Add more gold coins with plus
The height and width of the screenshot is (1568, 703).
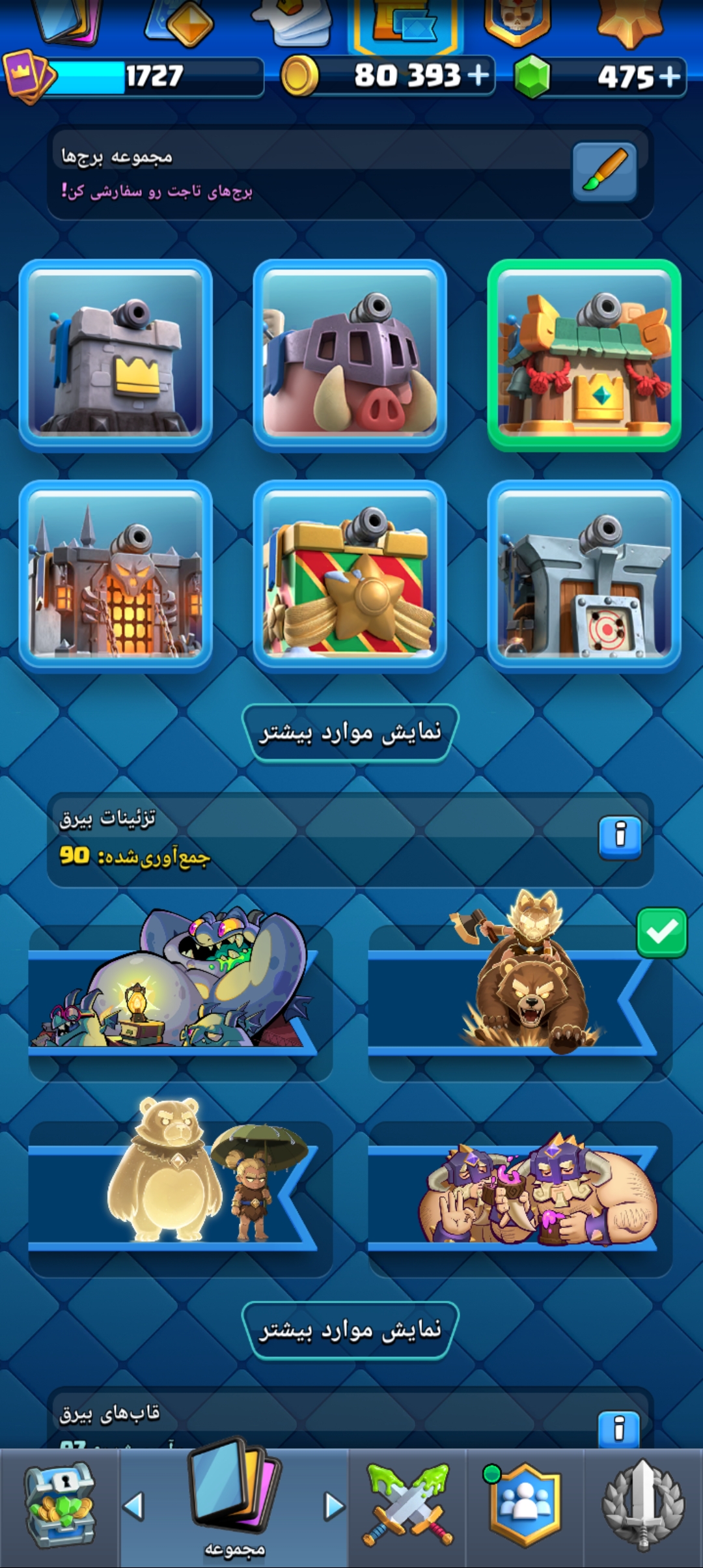pos(478,76)
